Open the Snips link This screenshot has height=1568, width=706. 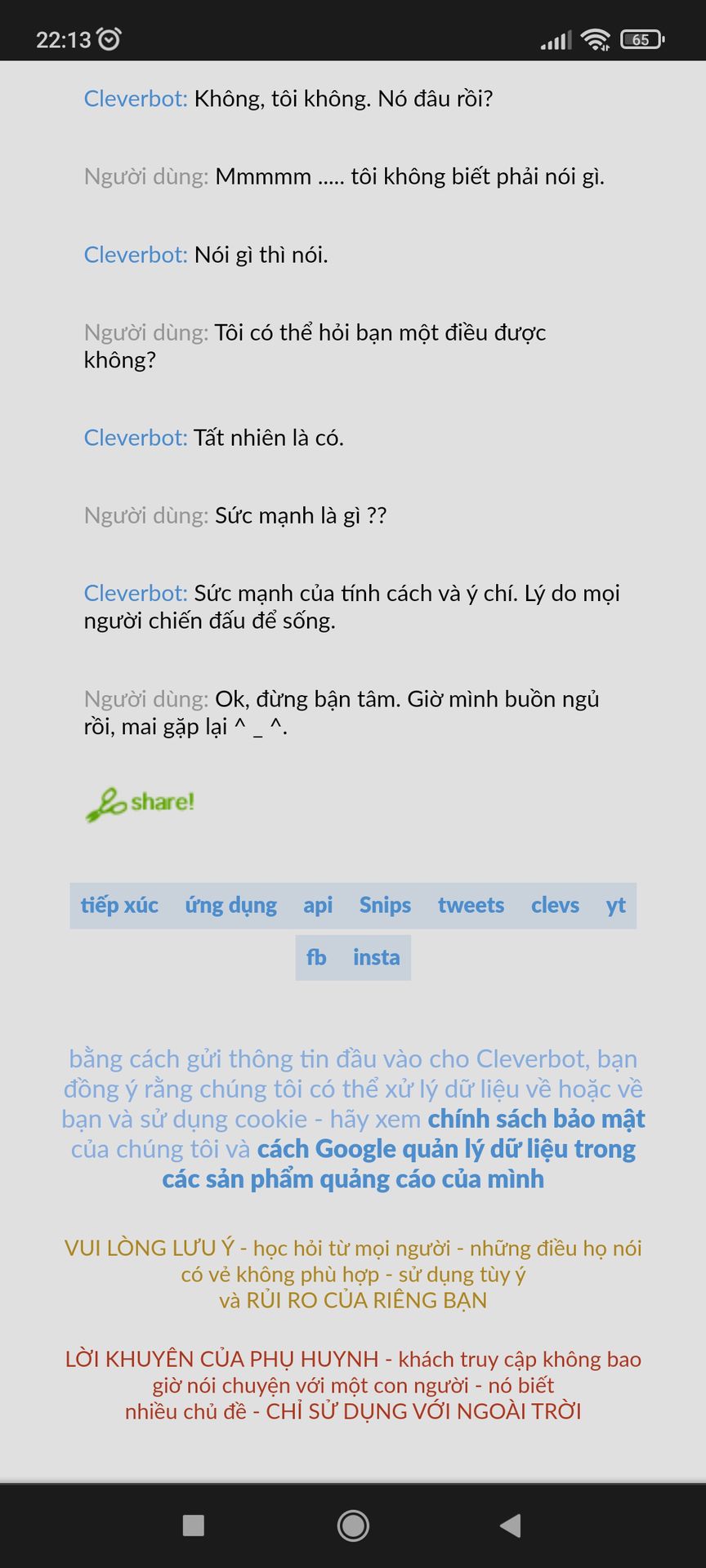click(385, 906)
